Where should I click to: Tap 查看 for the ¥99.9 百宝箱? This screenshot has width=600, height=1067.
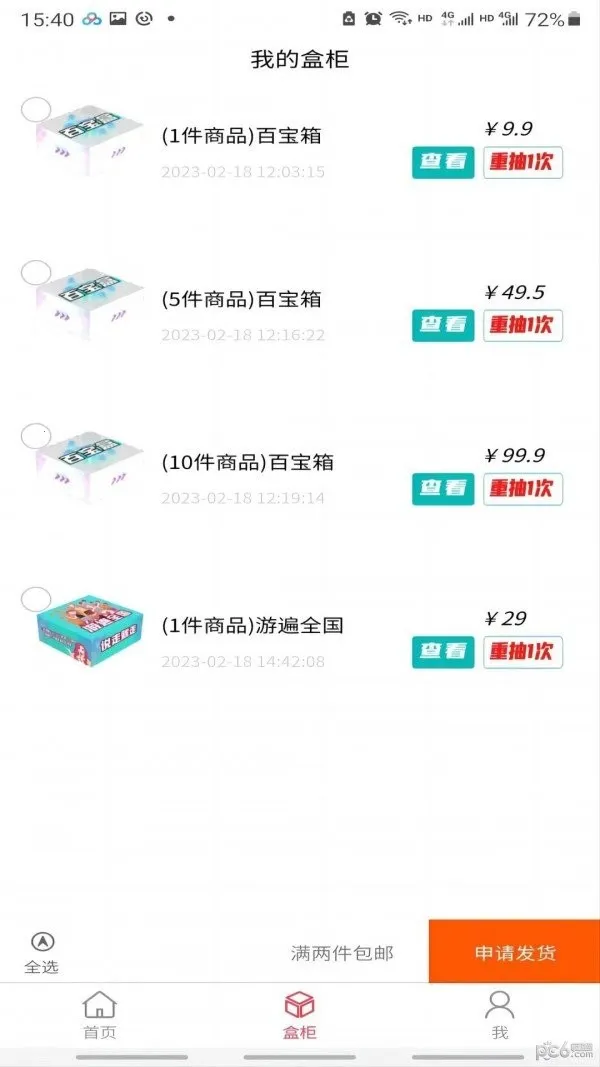point(443,488)
